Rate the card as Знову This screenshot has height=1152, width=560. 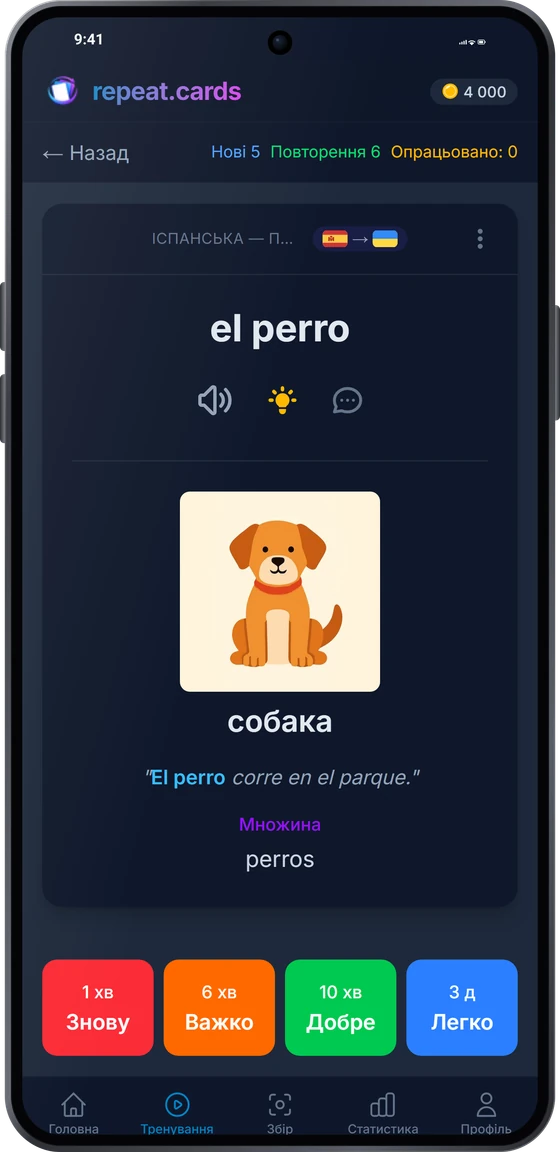pyautogui.click(x=98, y=1007)
